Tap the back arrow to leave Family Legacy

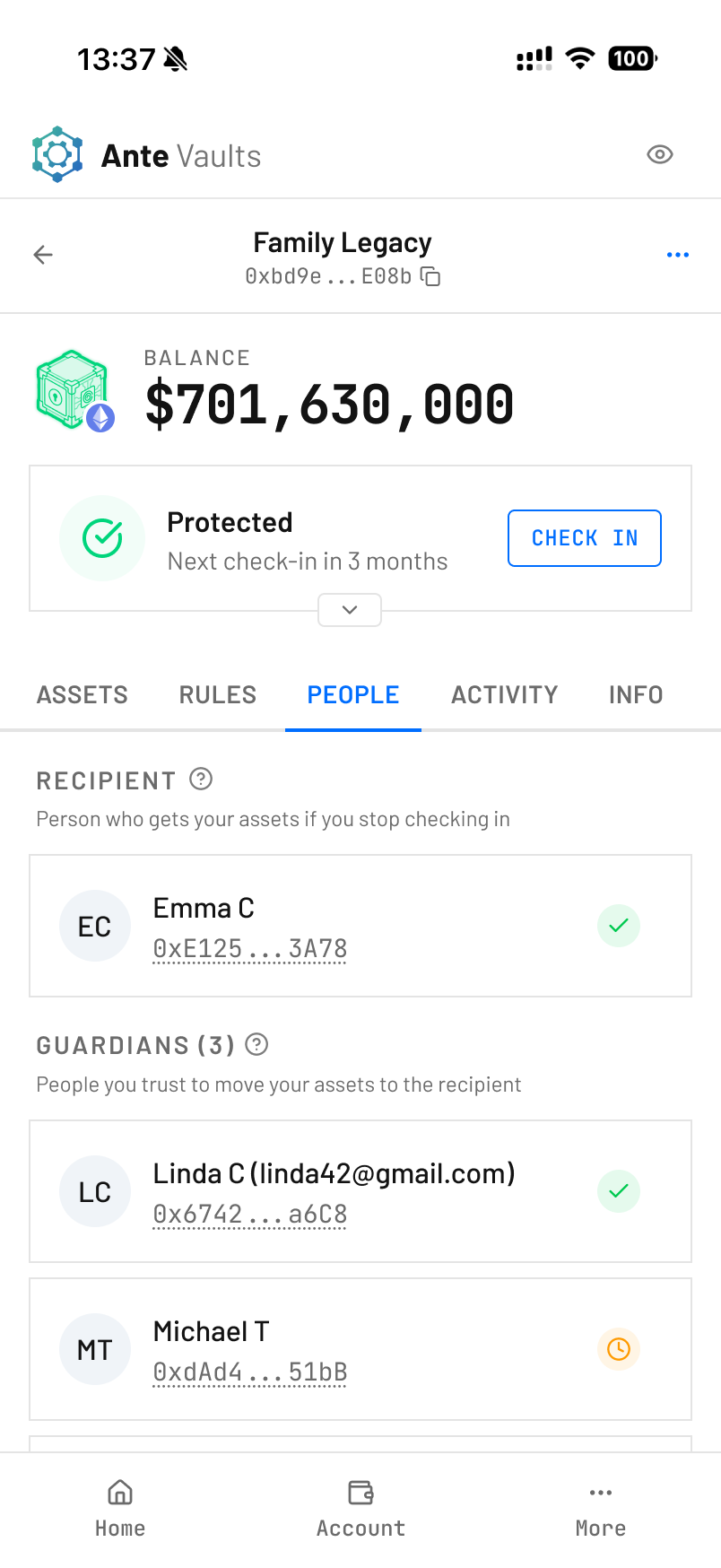(x=42, y=255)
